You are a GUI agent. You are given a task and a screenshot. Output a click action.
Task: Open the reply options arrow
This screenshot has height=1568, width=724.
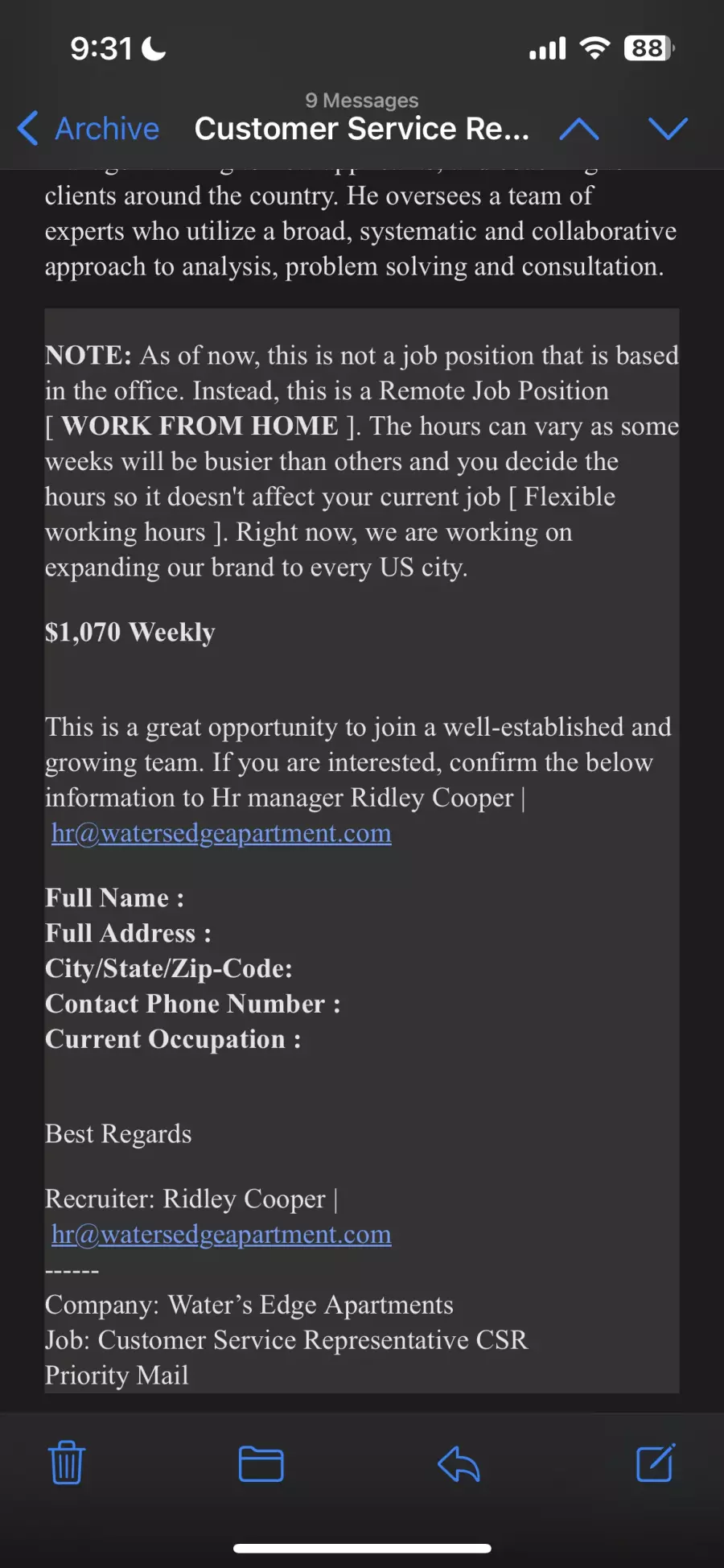coord(459,1464)
